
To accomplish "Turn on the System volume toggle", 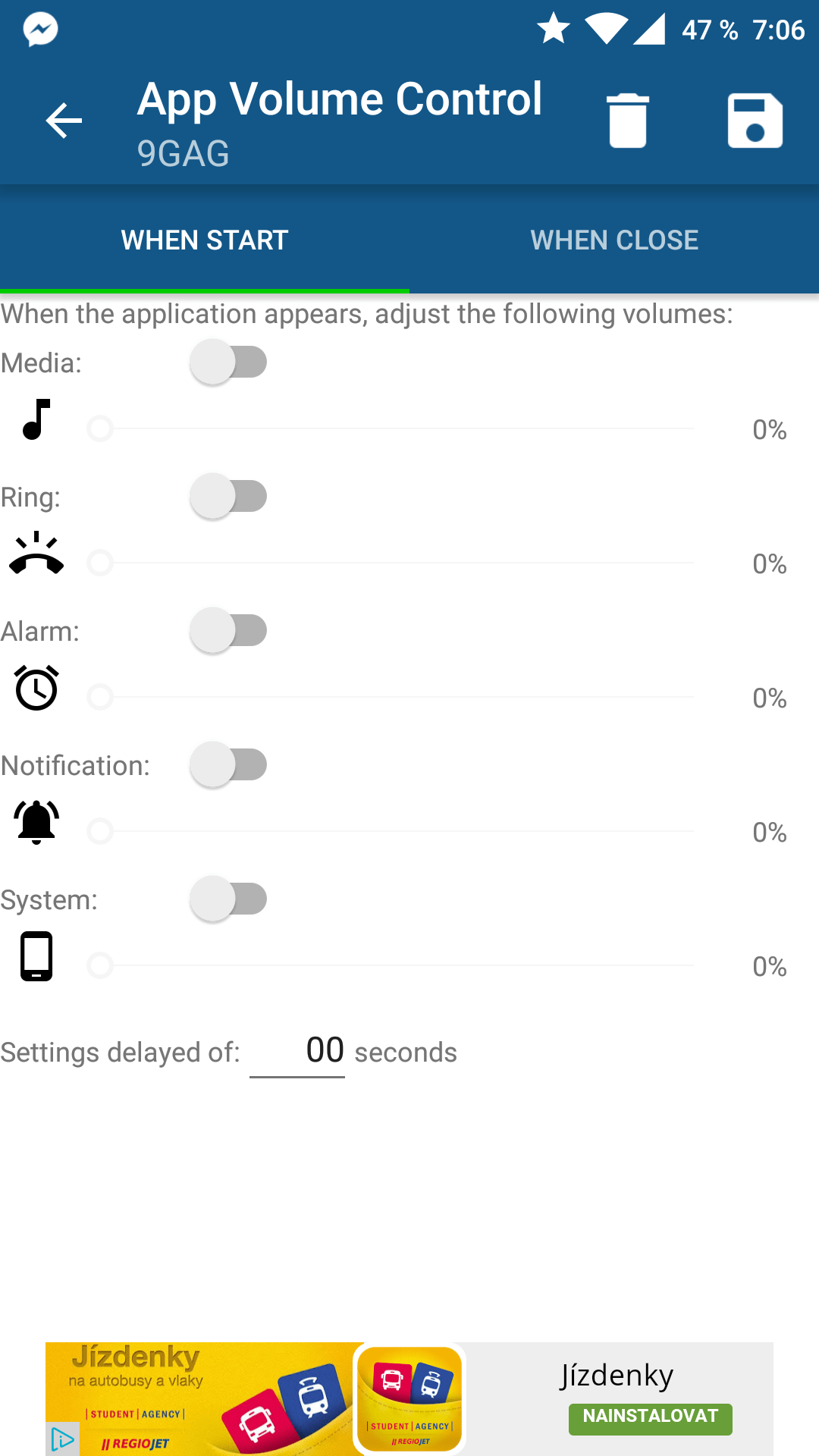I will 229,899.
